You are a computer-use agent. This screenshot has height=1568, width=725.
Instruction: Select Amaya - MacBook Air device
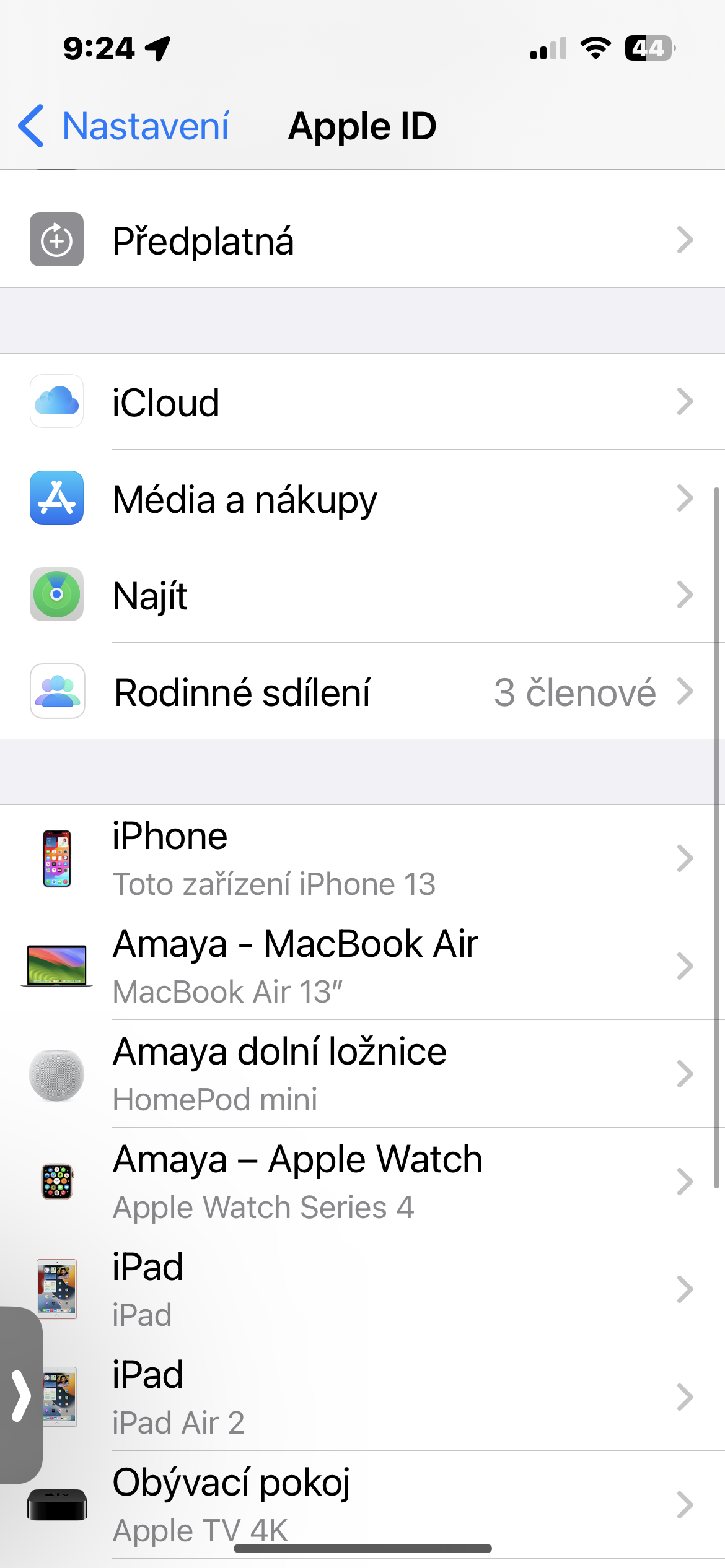362,966
